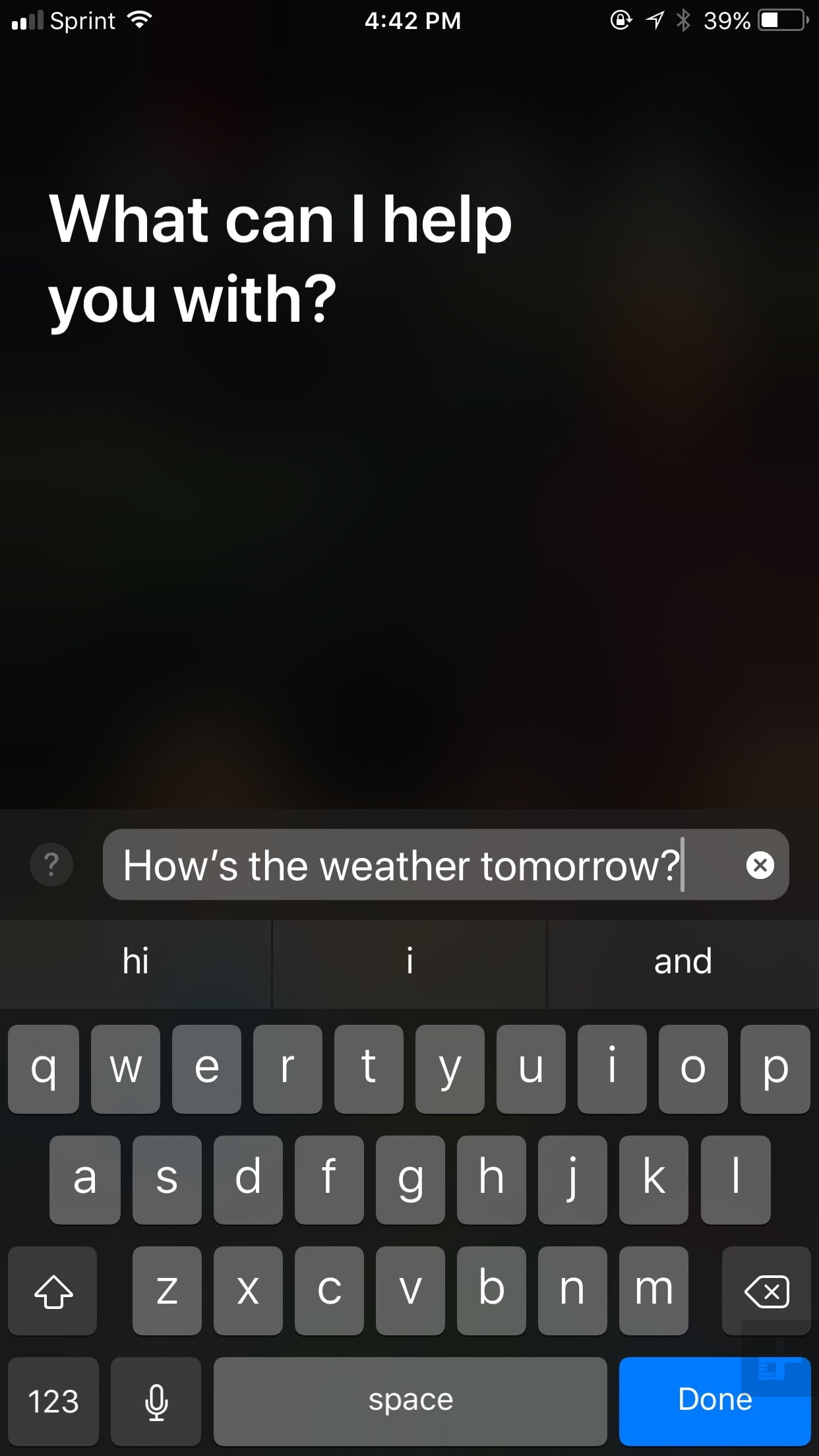Submit the query with Done
This screenshot has height=1456, width=819.
[x=715, y=1401]
